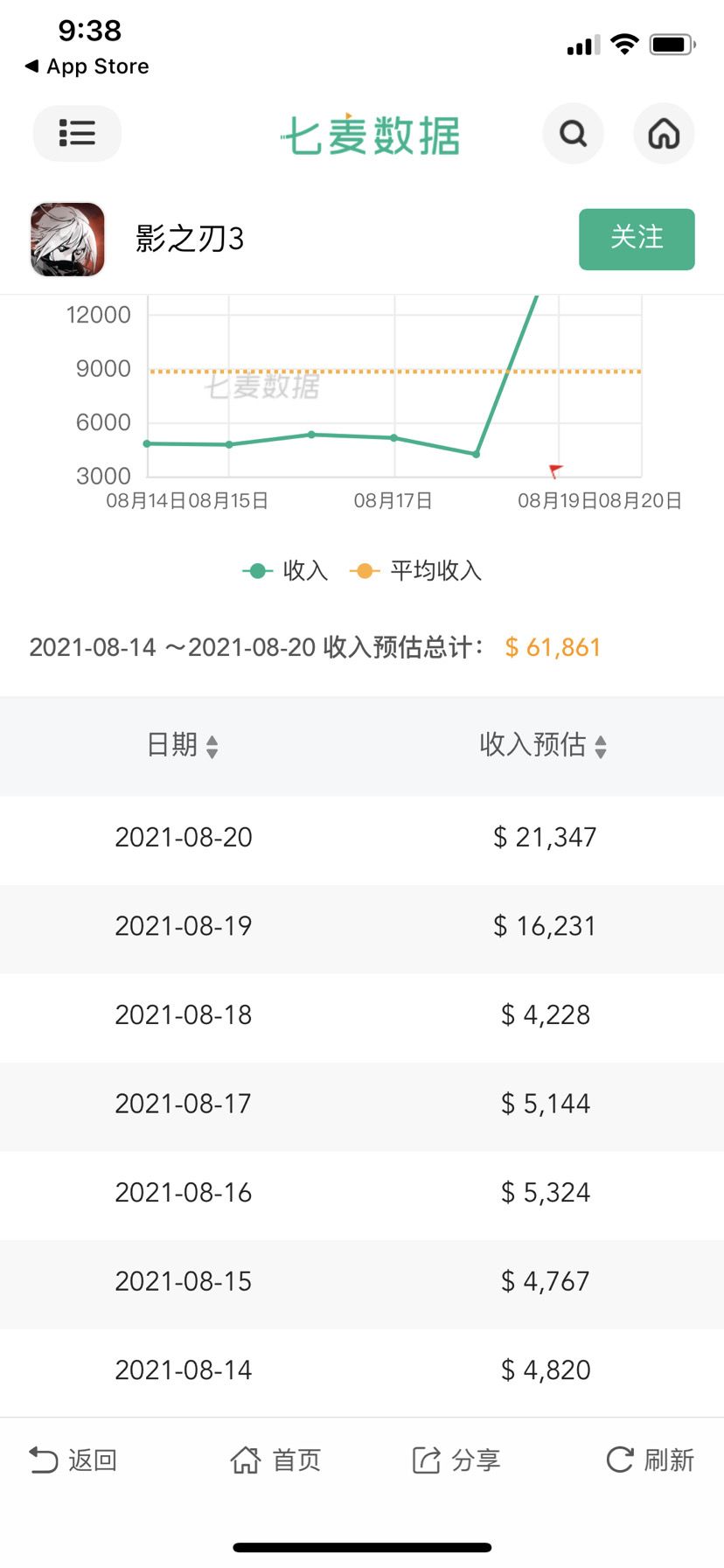Open the 影之刃3 app icon
This screenshot has width=724, height=1568.
(x=68, y=240)
